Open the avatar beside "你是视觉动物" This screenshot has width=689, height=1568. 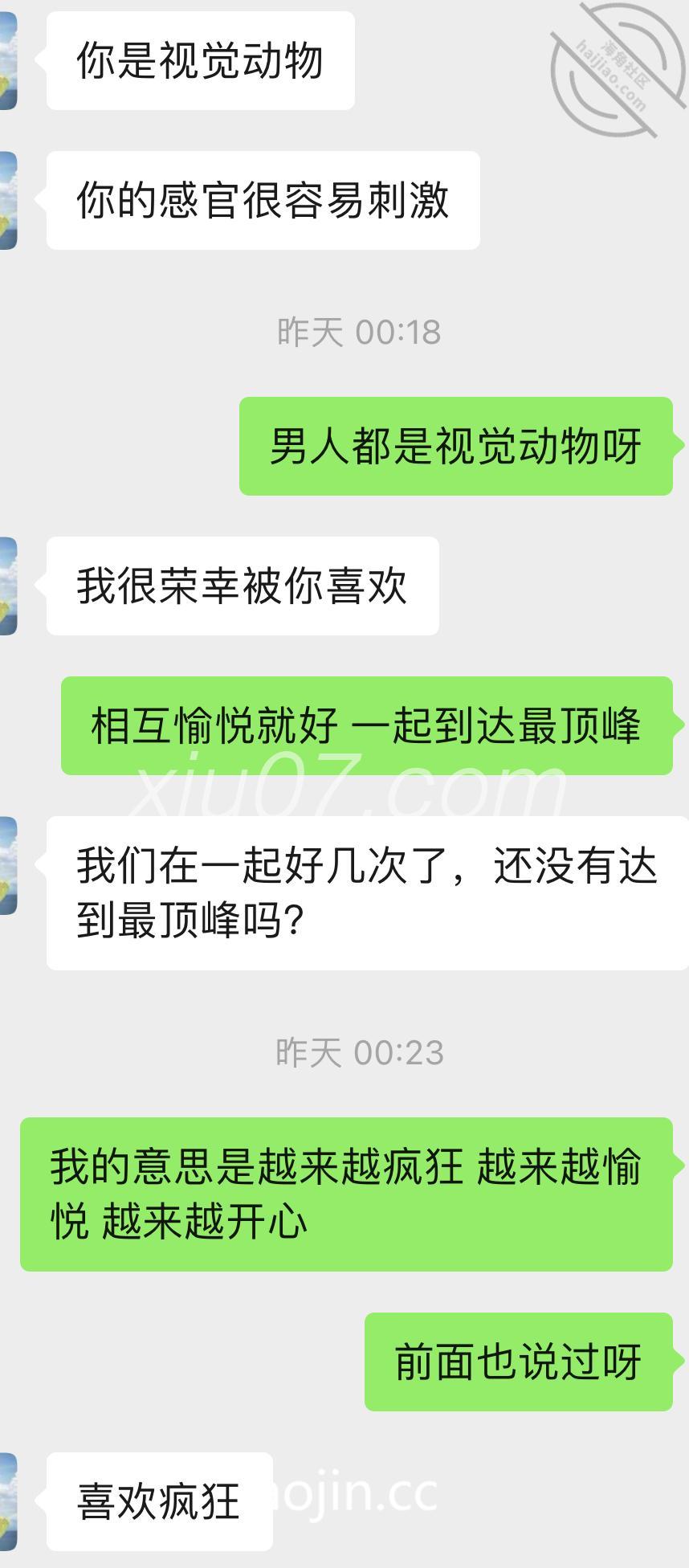click(8, 60)
